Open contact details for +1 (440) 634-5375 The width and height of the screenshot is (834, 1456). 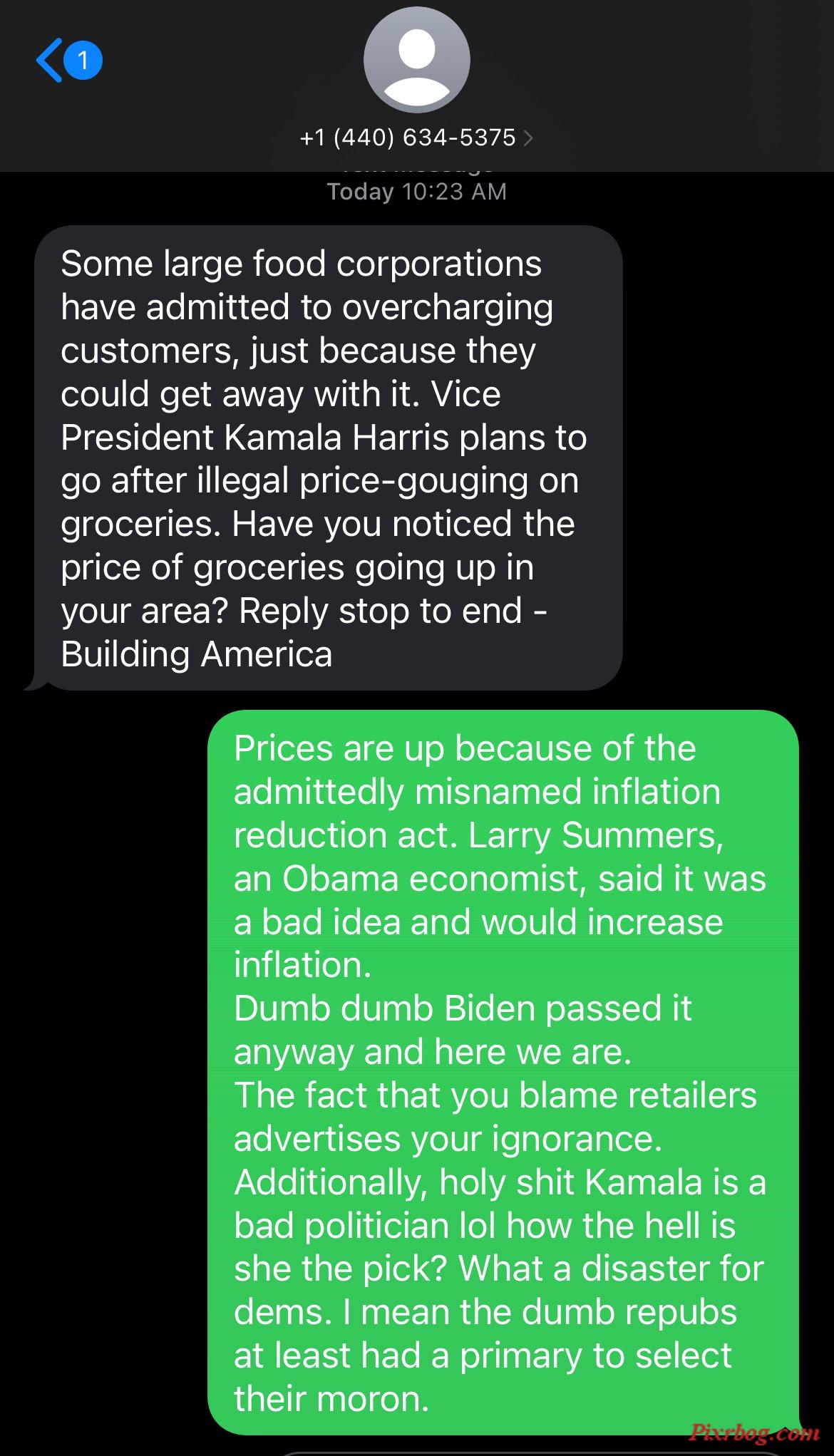click(416, 137)
